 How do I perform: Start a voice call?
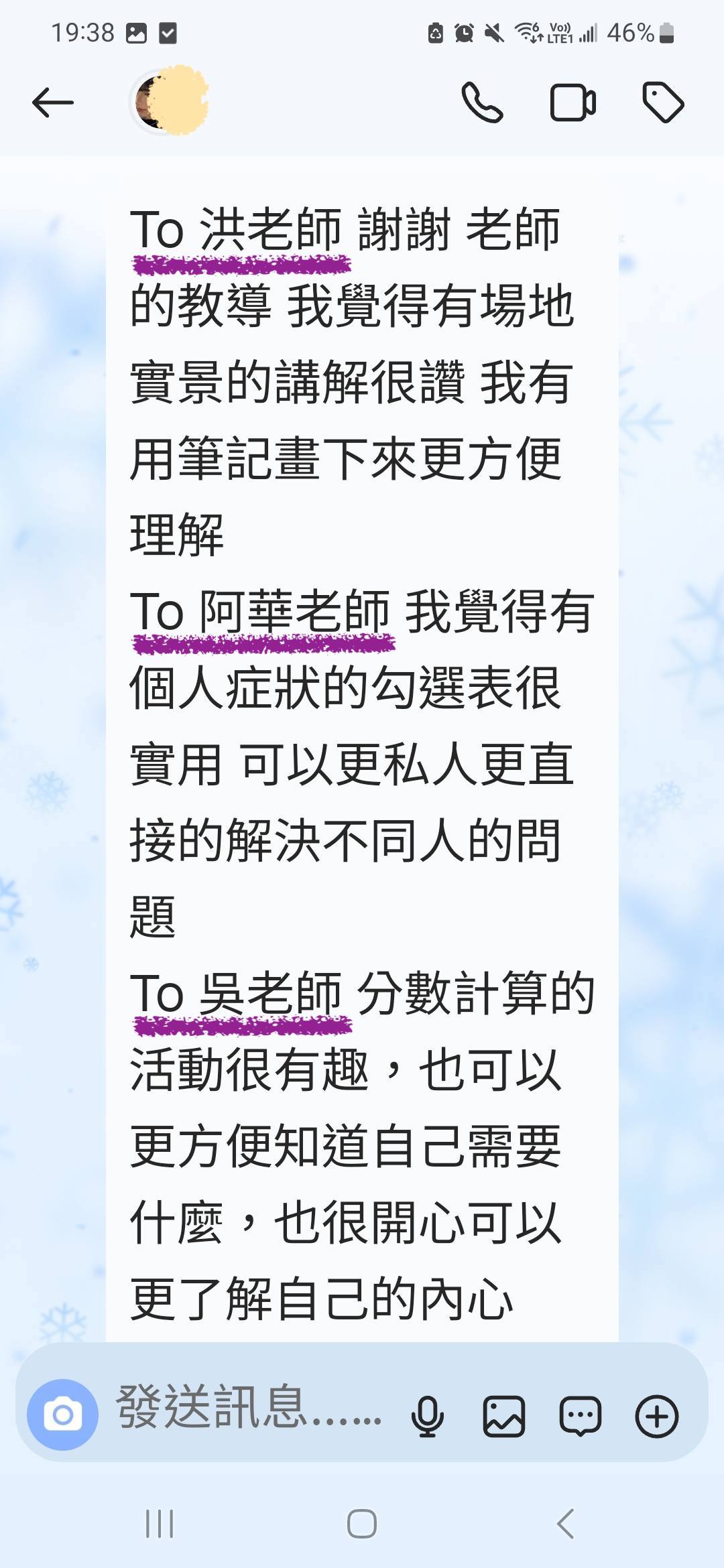(x=482, y=103)
